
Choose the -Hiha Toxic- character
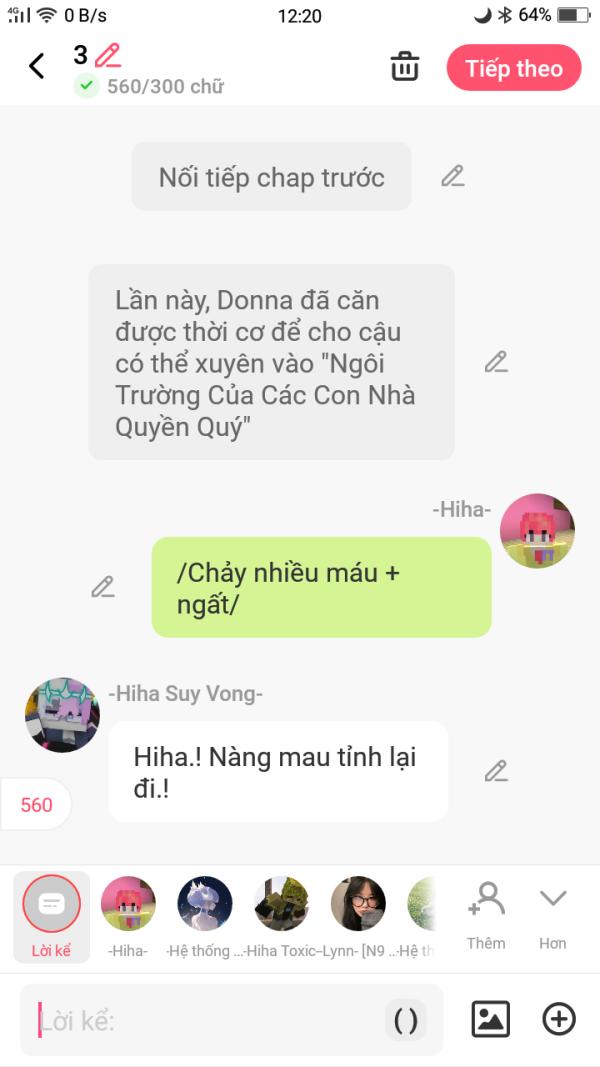click(281, 904)
